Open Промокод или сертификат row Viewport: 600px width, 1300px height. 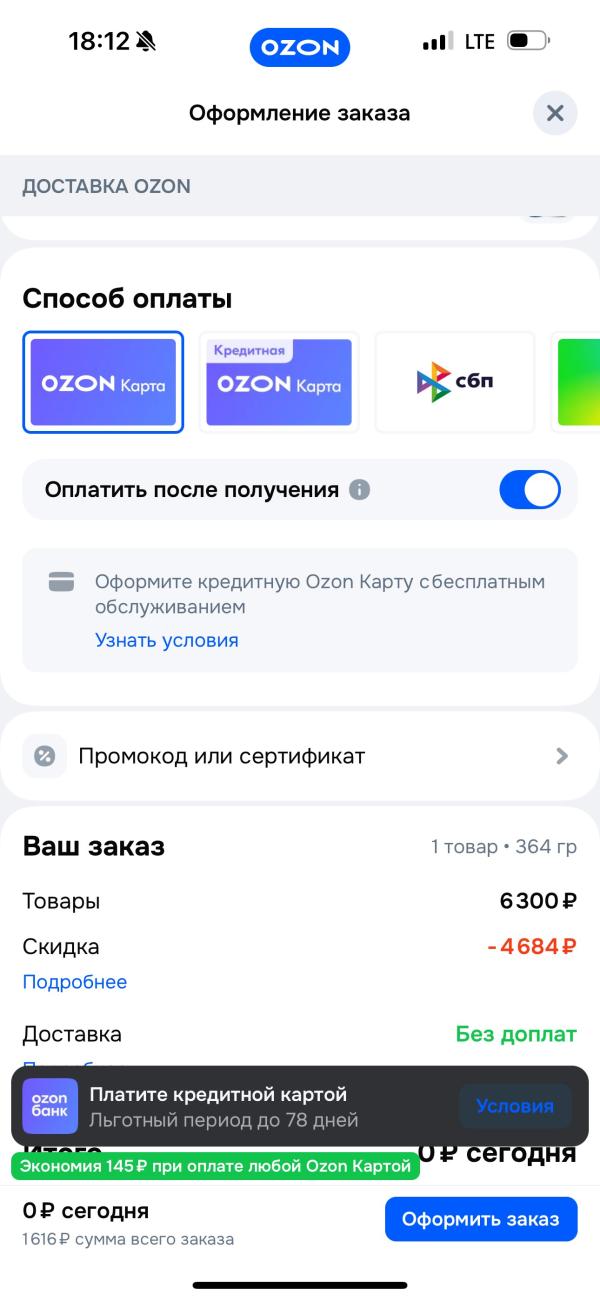(x=300, y=756)
